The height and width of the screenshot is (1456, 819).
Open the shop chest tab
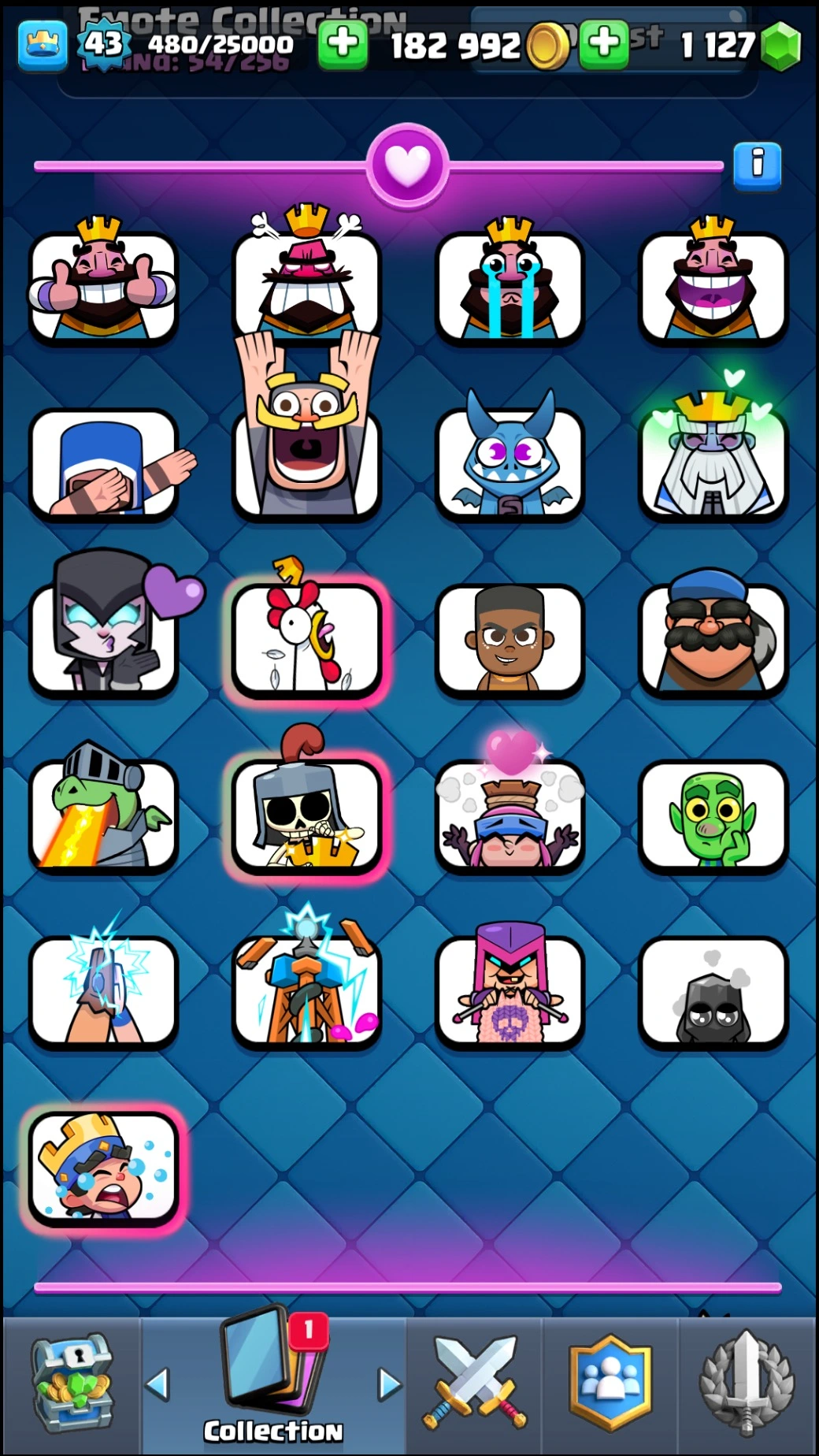pos(72,1385)
